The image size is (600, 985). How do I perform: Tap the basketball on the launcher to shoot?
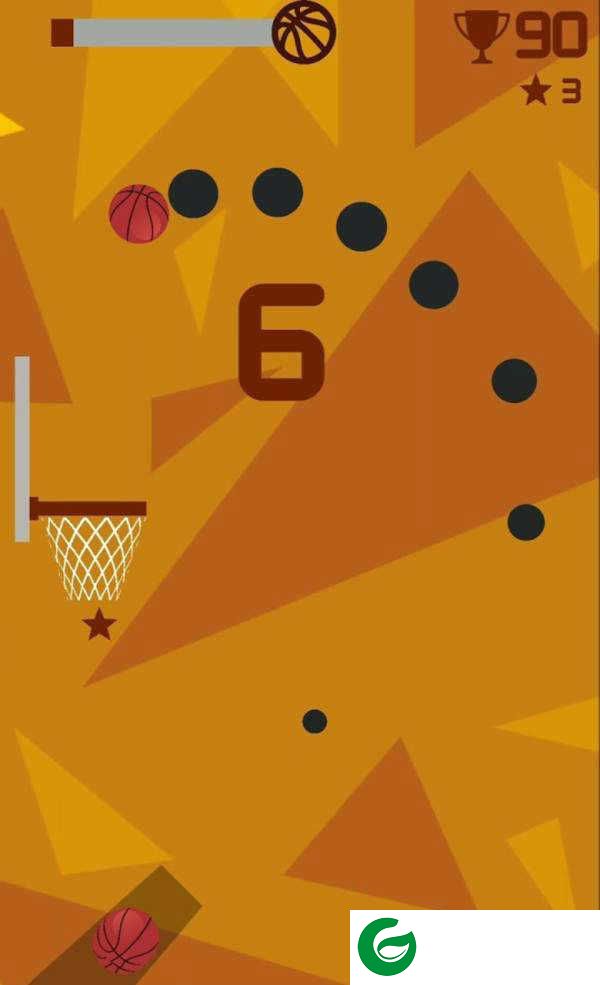pos(126,940)
